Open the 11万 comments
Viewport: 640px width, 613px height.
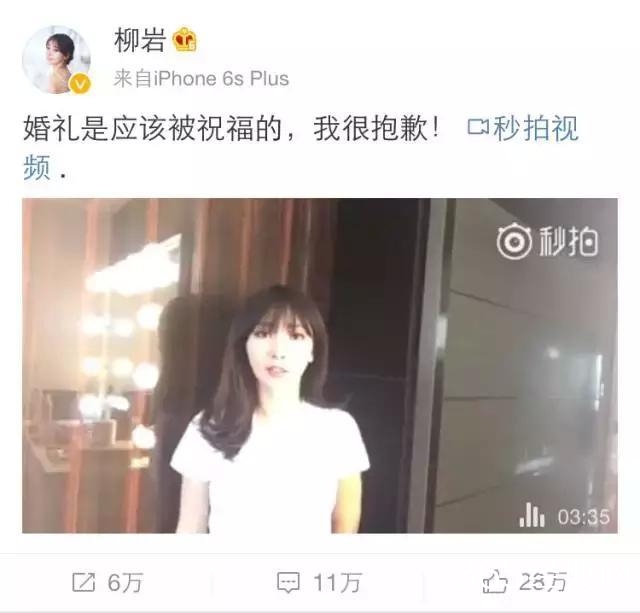pos(319,582)
